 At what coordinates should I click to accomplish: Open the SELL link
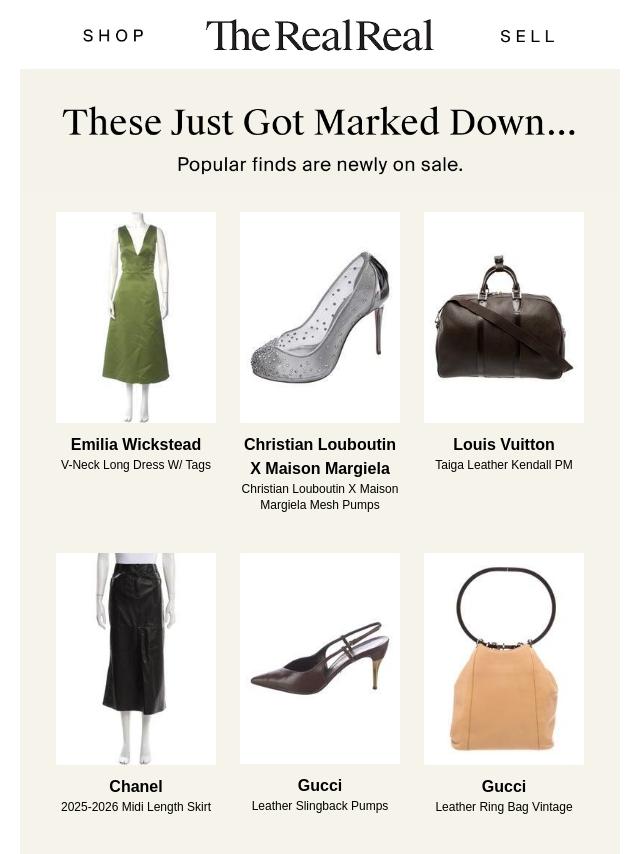click(527, 36)
